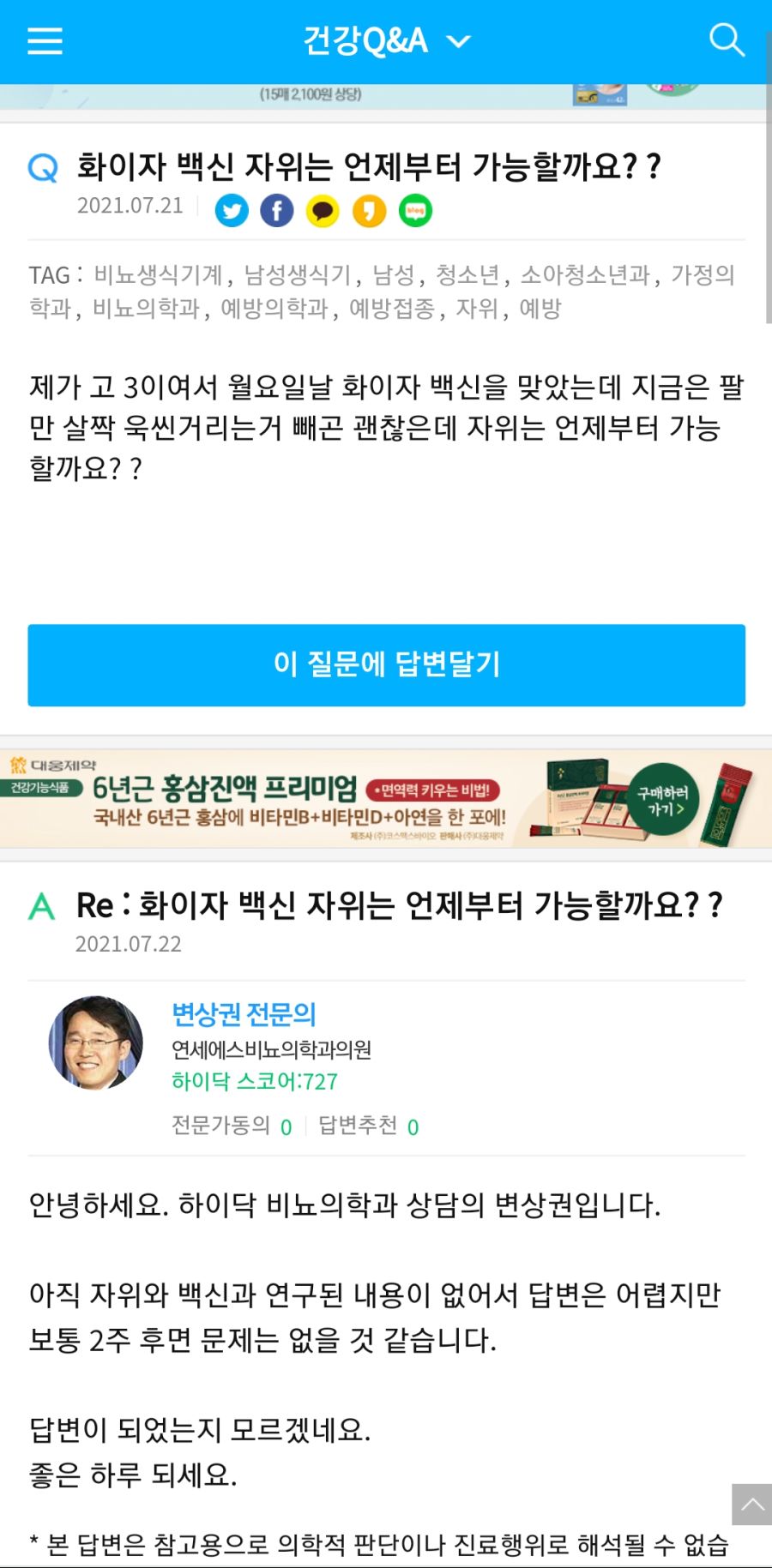Screen dimensions: 772x1568
Task: Select the 예방접종 tag
Action: [x=392, y=309]
